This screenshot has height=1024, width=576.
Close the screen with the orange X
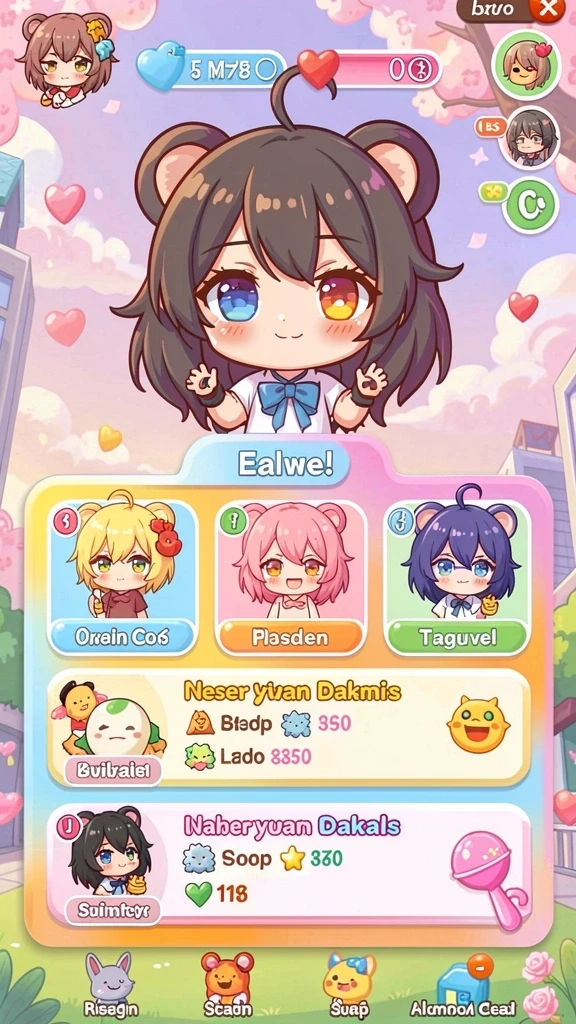click(x=547, y=9)
